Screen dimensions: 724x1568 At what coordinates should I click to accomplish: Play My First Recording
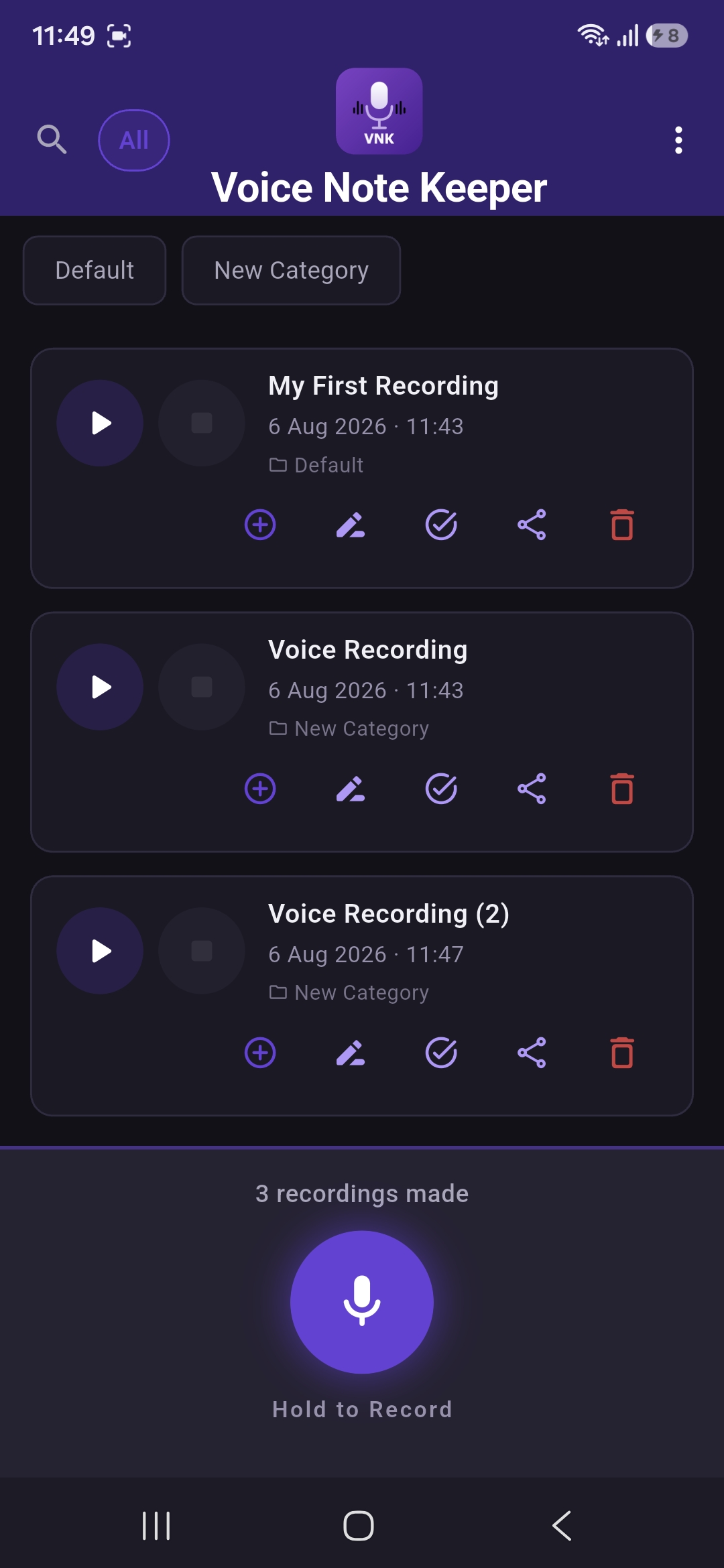(x=100, y=423)
